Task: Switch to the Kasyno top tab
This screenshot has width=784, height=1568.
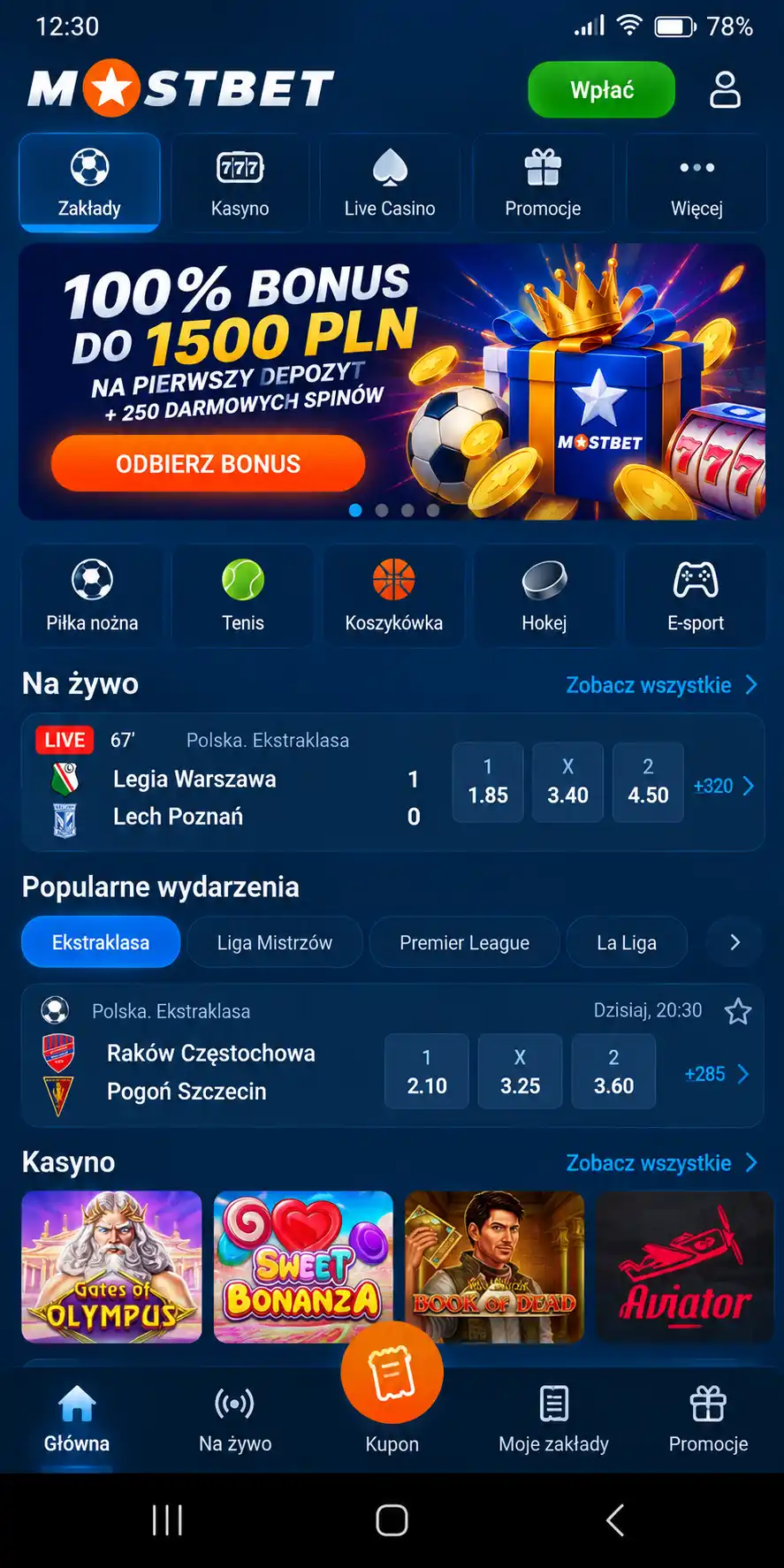Action: point(240,183)
